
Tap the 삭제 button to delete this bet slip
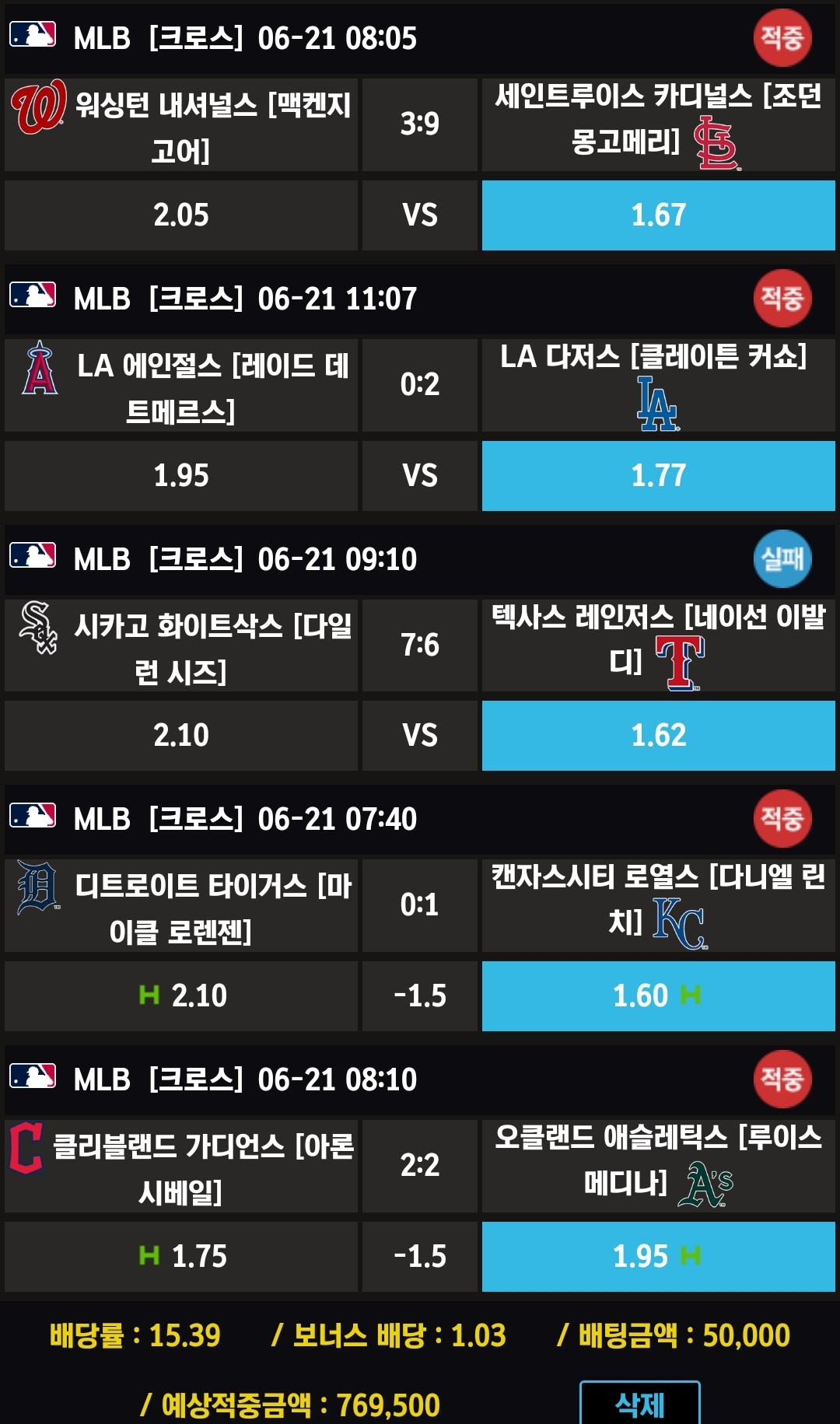pyautogui.click(x=639, y=1404)
